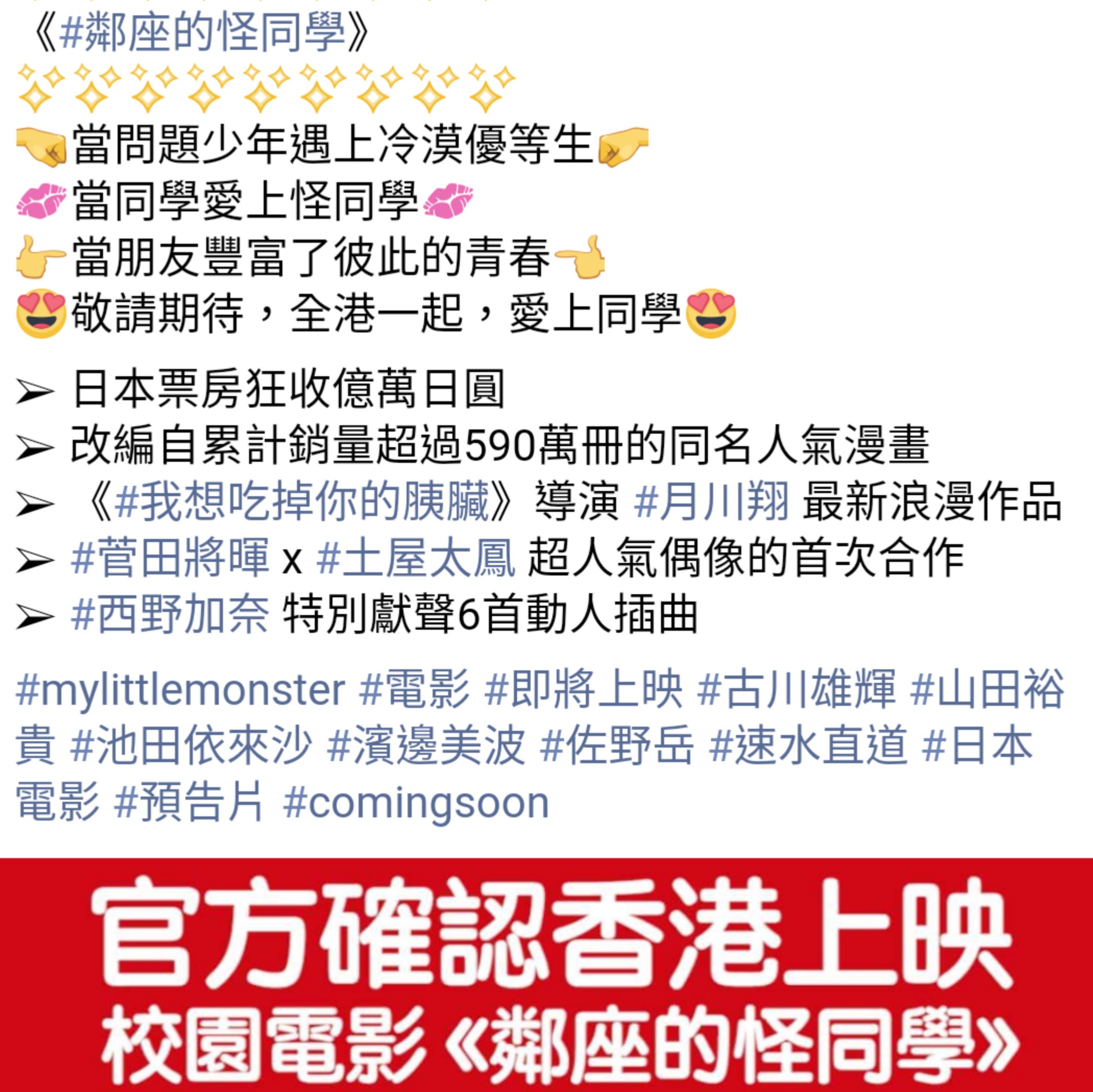Open the #西野加奈 hashtag
The height and width of the screenshot is (1092, 1093).
[170, 614]
